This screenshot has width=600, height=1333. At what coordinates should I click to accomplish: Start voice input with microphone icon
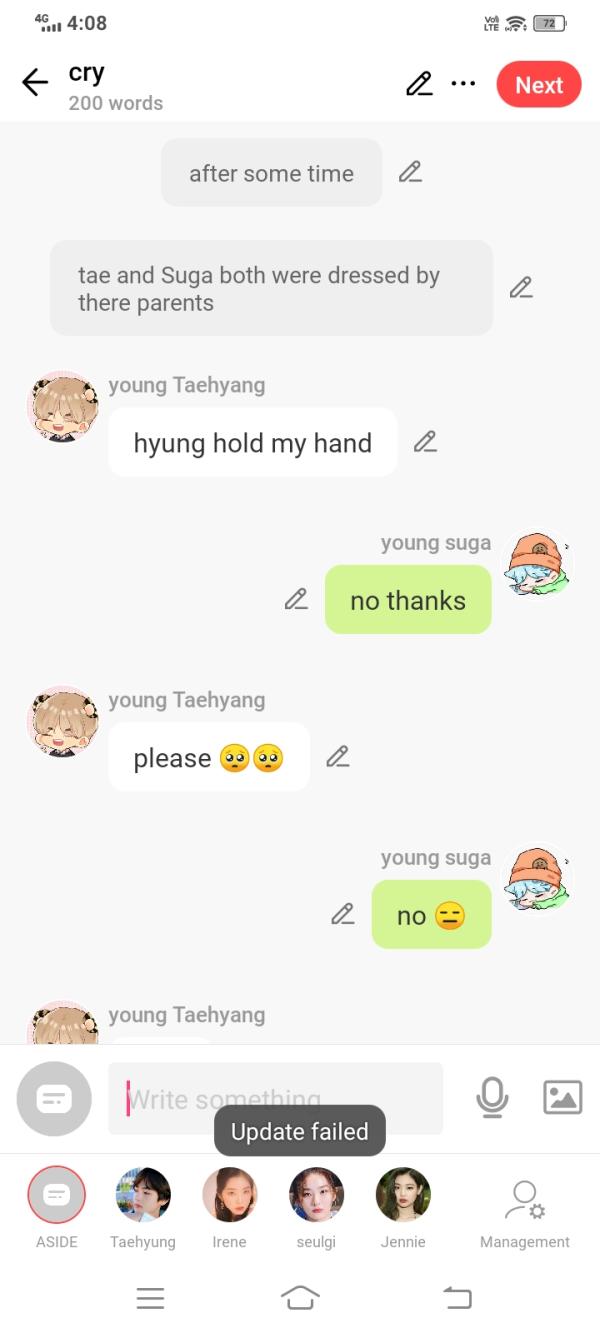(492, 1098)
